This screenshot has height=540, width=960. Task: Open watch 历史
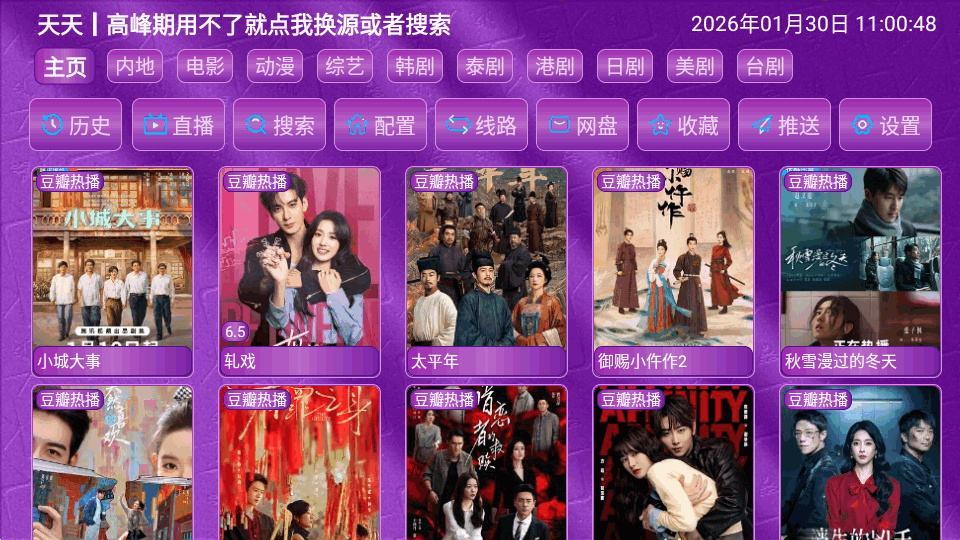click(77, 125)
